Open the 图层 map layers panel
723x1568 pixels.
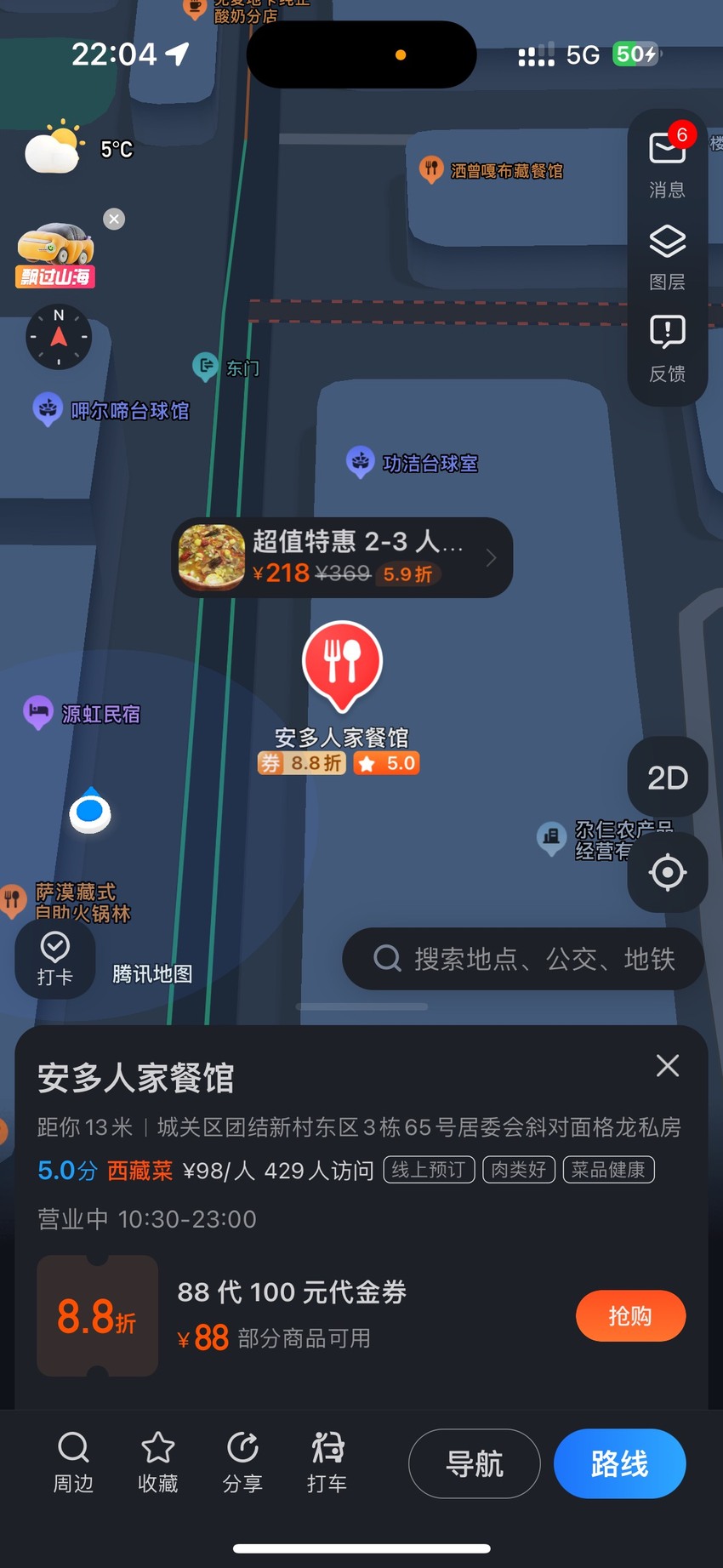click(668, 258)
